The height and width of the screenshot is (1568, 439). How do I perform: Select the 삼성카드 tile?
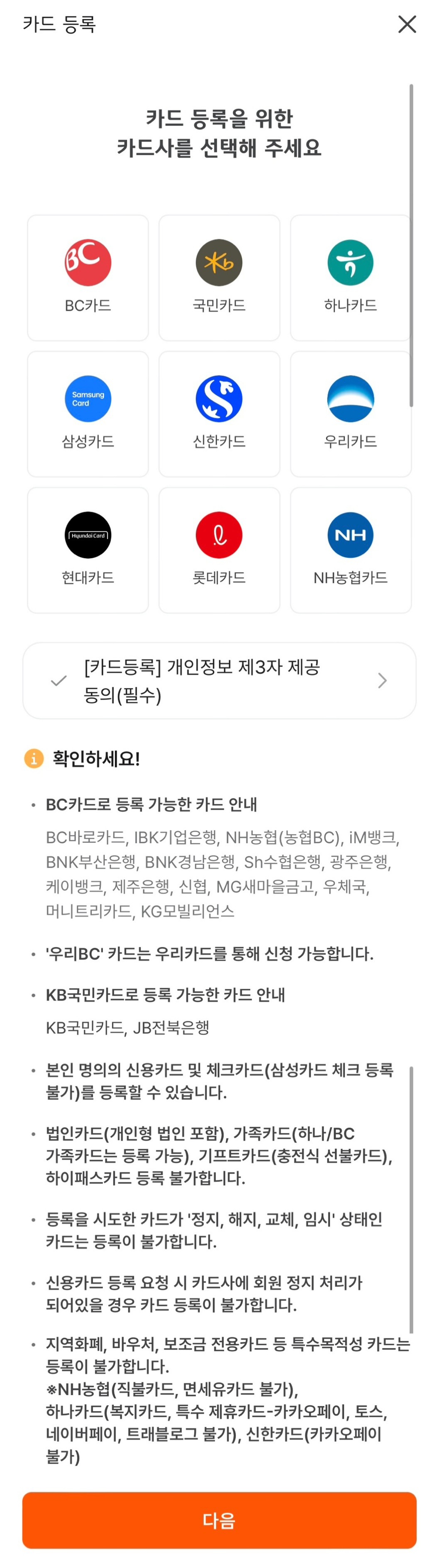[88, 414]
